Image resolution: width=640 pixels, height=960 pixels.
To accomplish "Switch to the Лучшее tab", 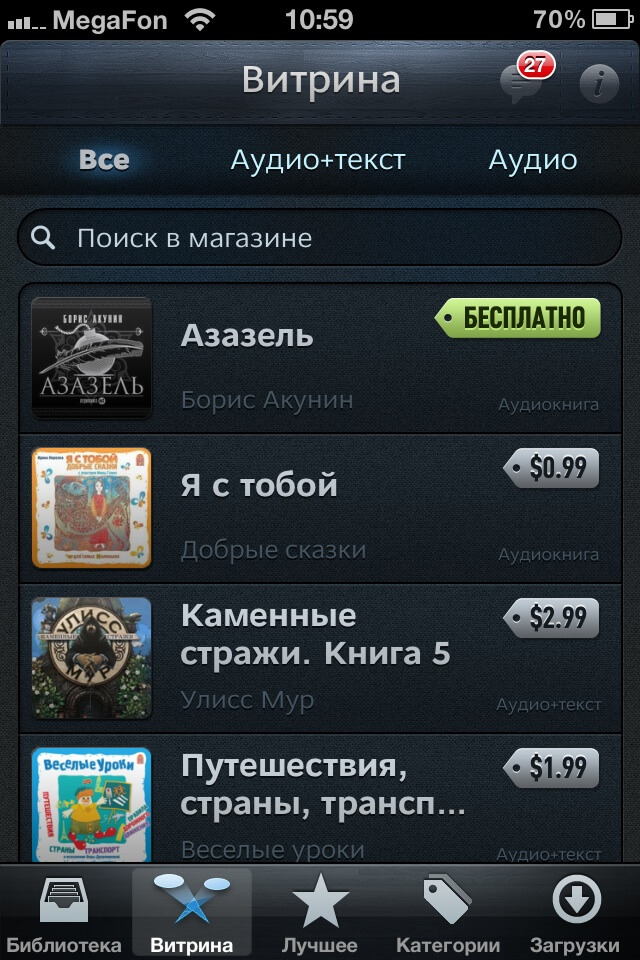I will [320, 914].
